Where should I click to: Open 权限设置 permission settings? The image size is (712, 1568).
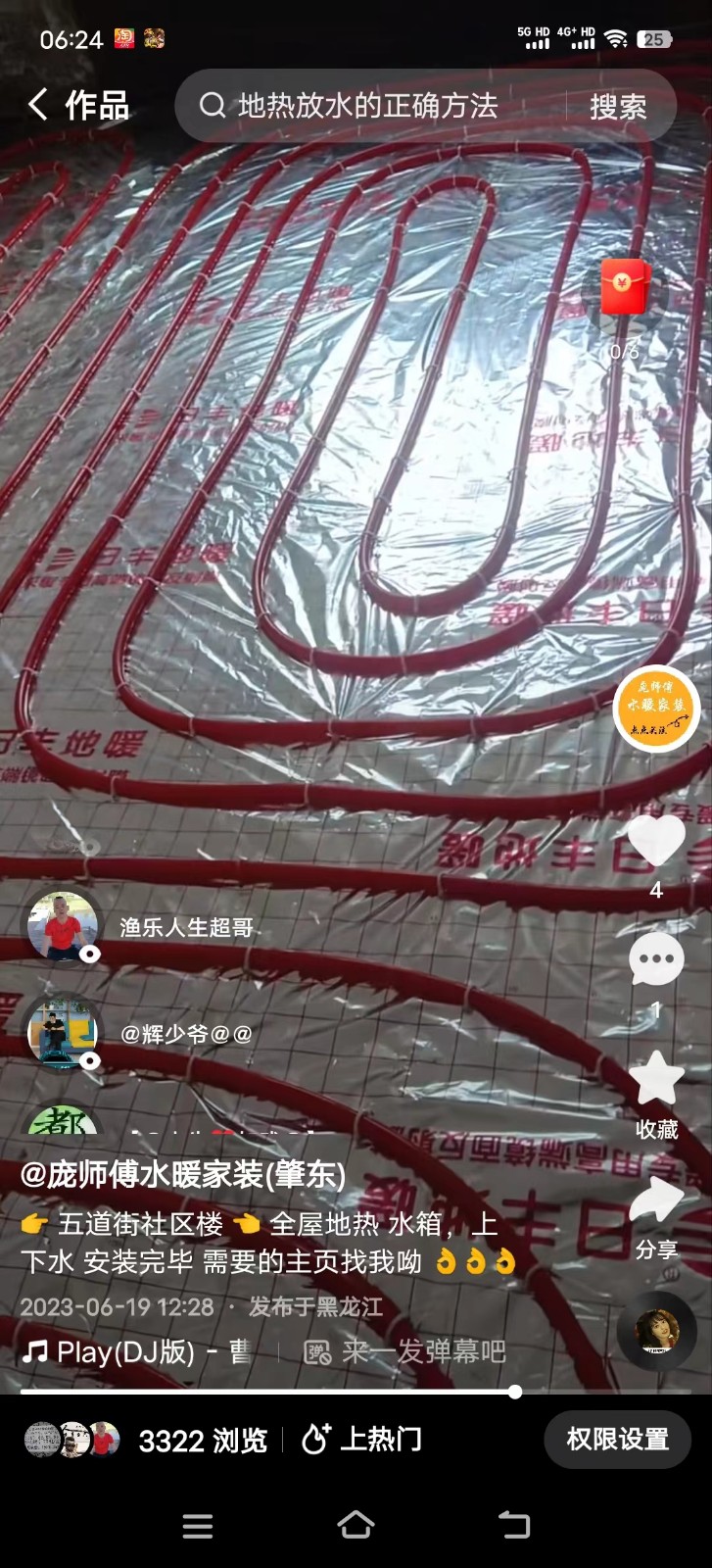[x=617, y=1439]
